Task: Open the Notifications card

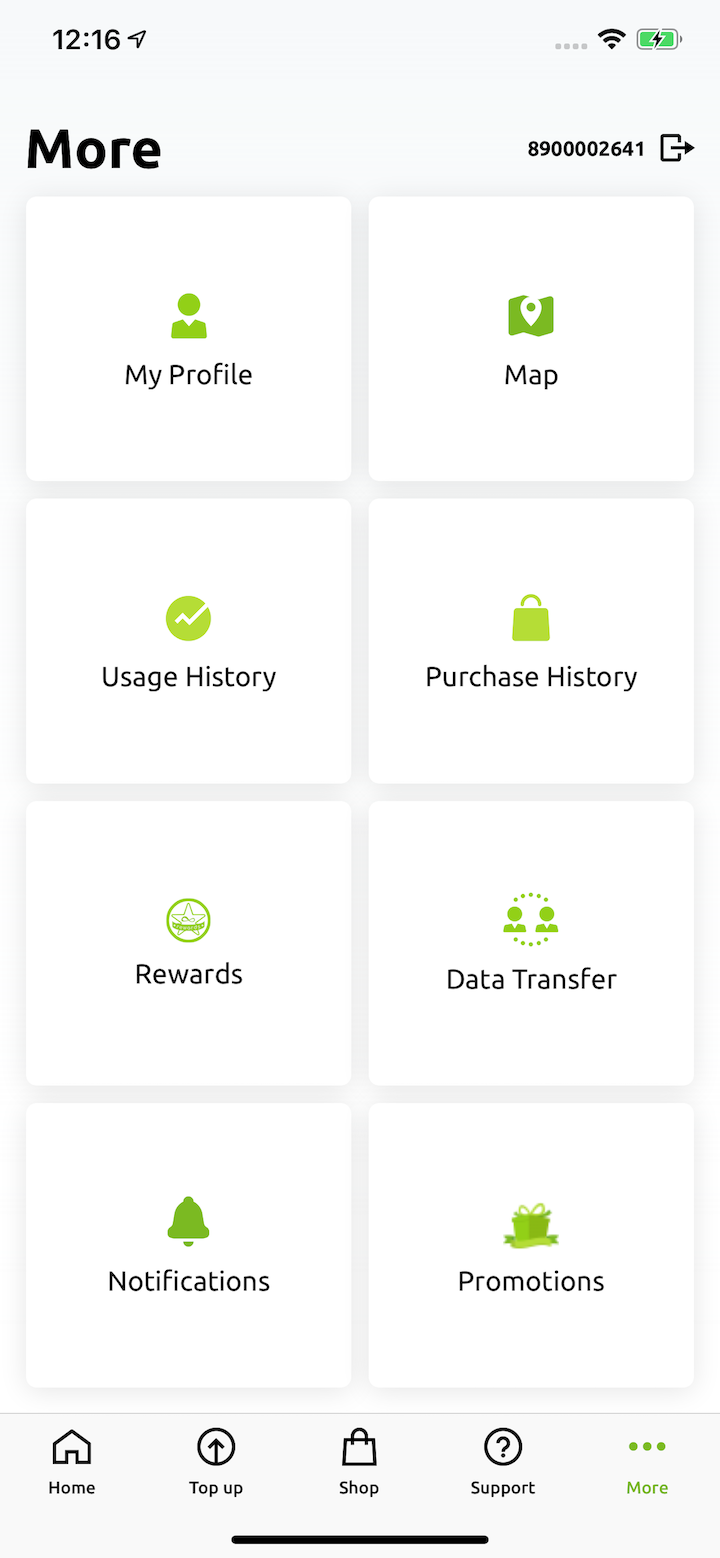Action: [x=188, y=1245]
